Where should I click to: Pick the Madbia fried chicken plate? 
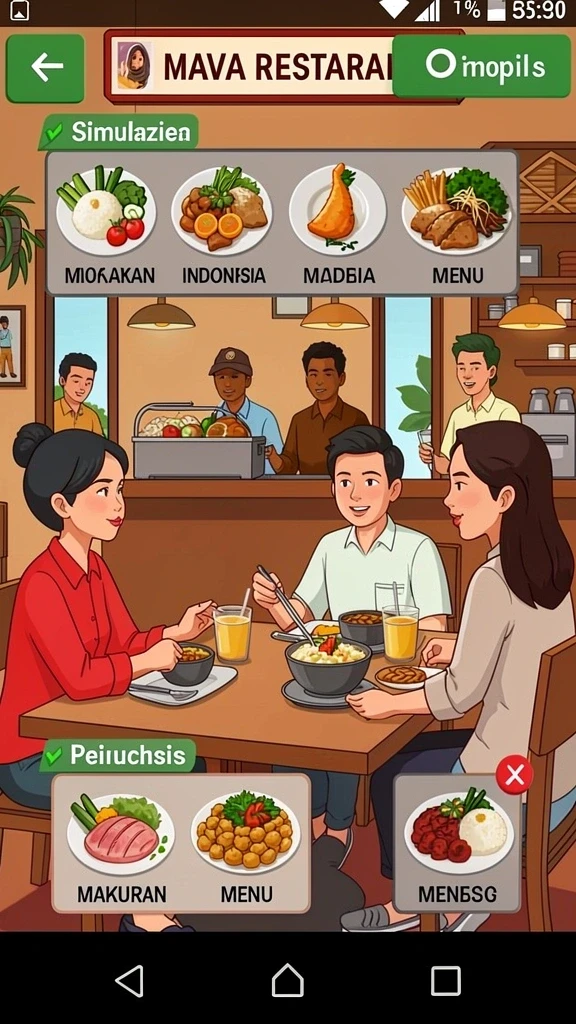(x=338, y=224)
